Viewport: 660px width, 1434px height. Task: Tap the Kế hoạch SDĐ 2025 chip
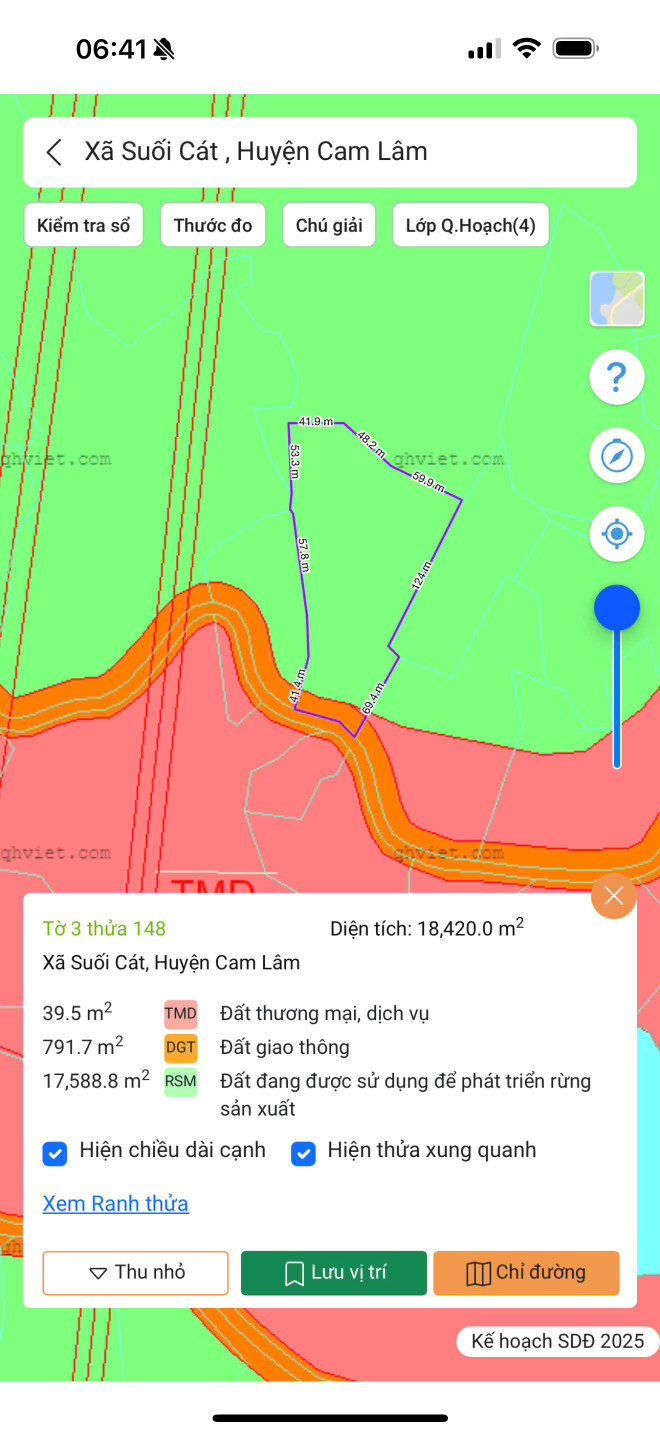(557, 1341)
